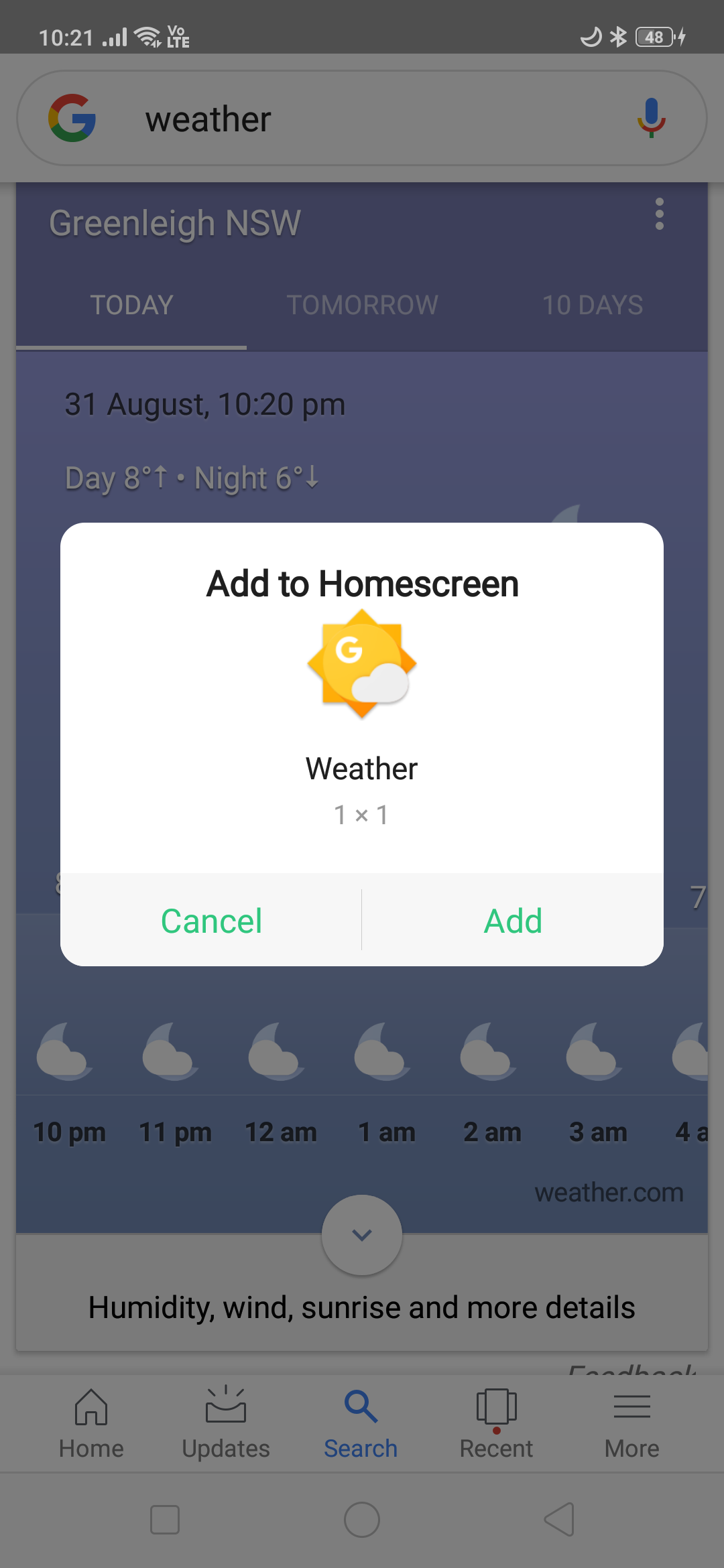Go to the Home tab

pos(91,1423)
